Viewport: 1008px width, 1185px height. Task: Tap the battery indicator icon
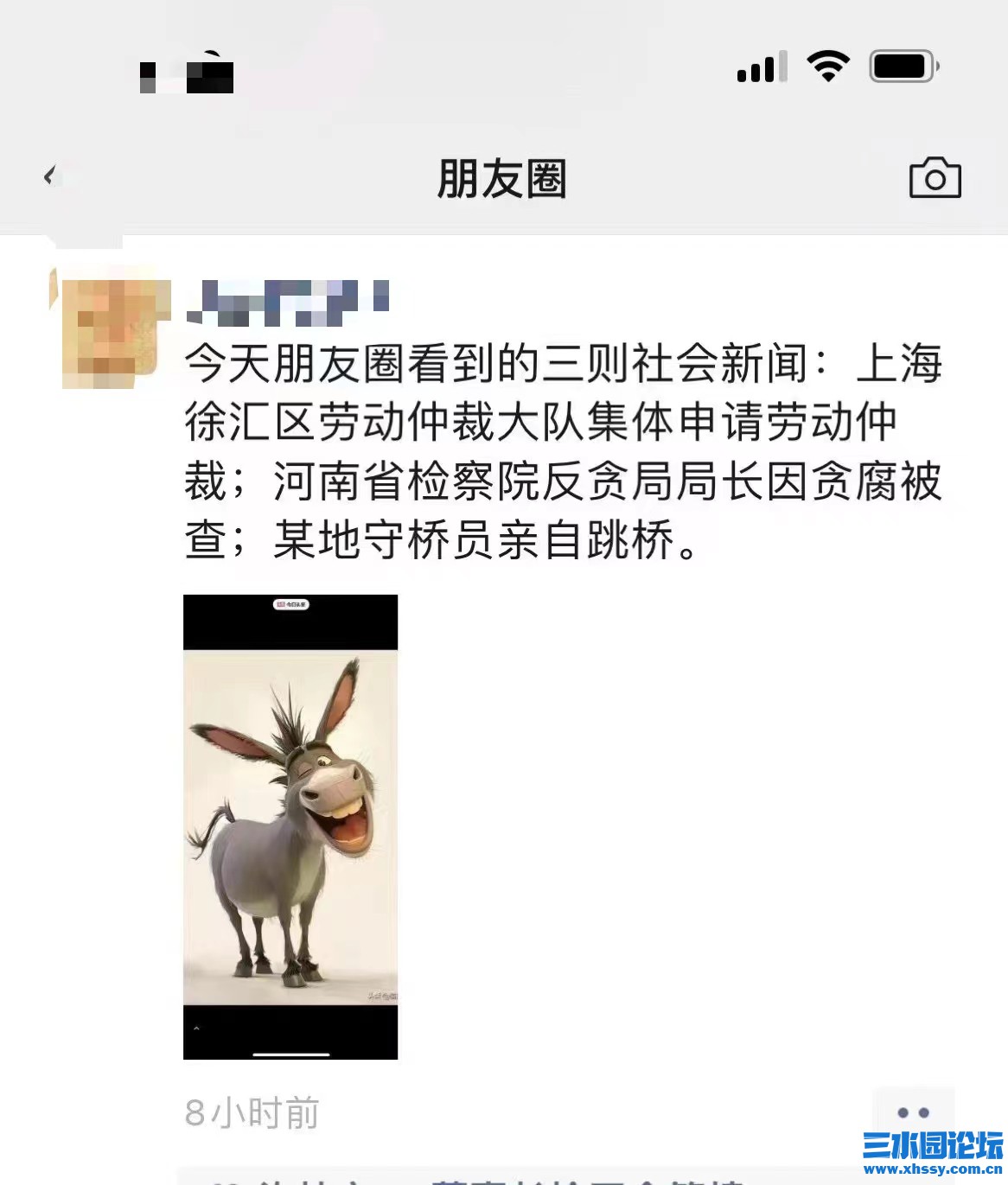(900, 64)
